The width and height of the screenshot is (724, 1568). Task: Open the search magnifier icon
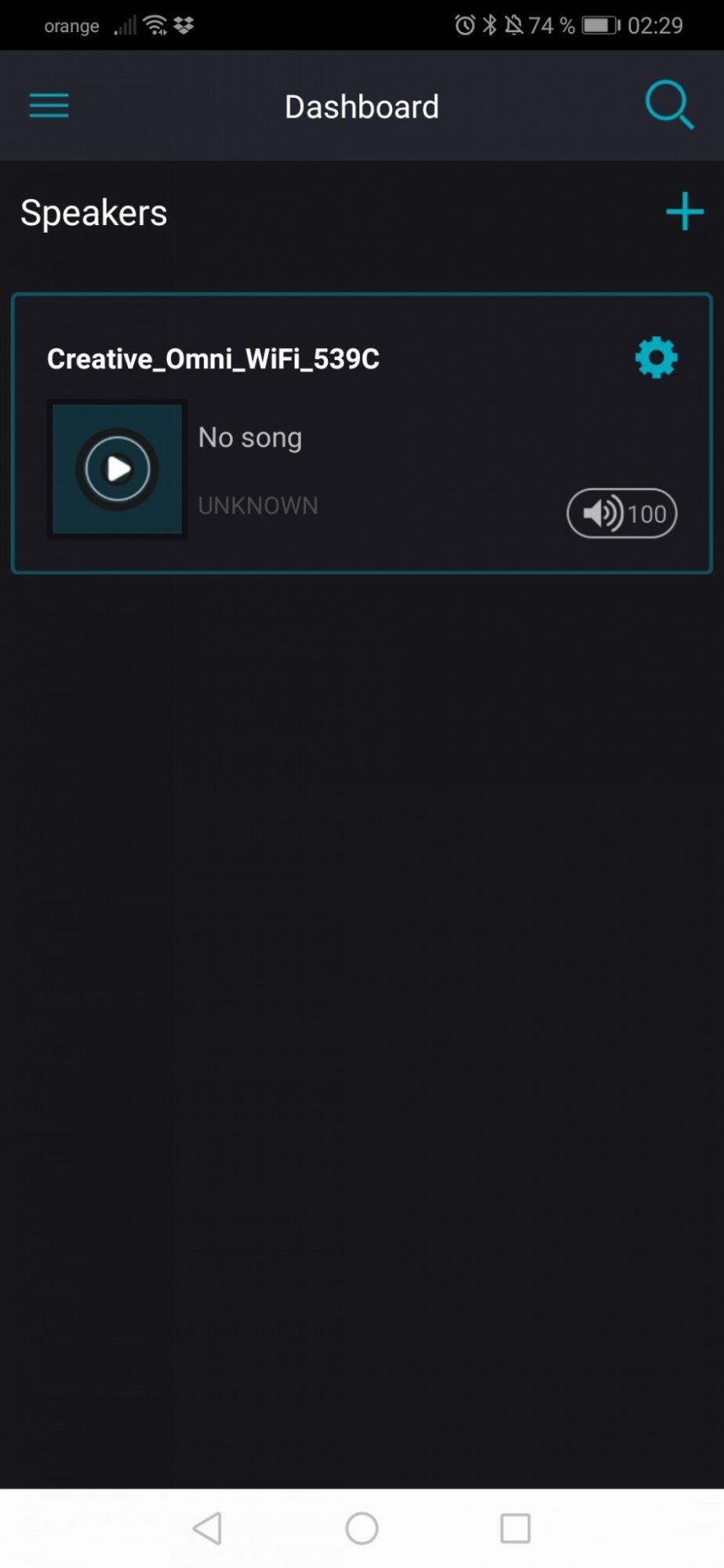point(669,104)
